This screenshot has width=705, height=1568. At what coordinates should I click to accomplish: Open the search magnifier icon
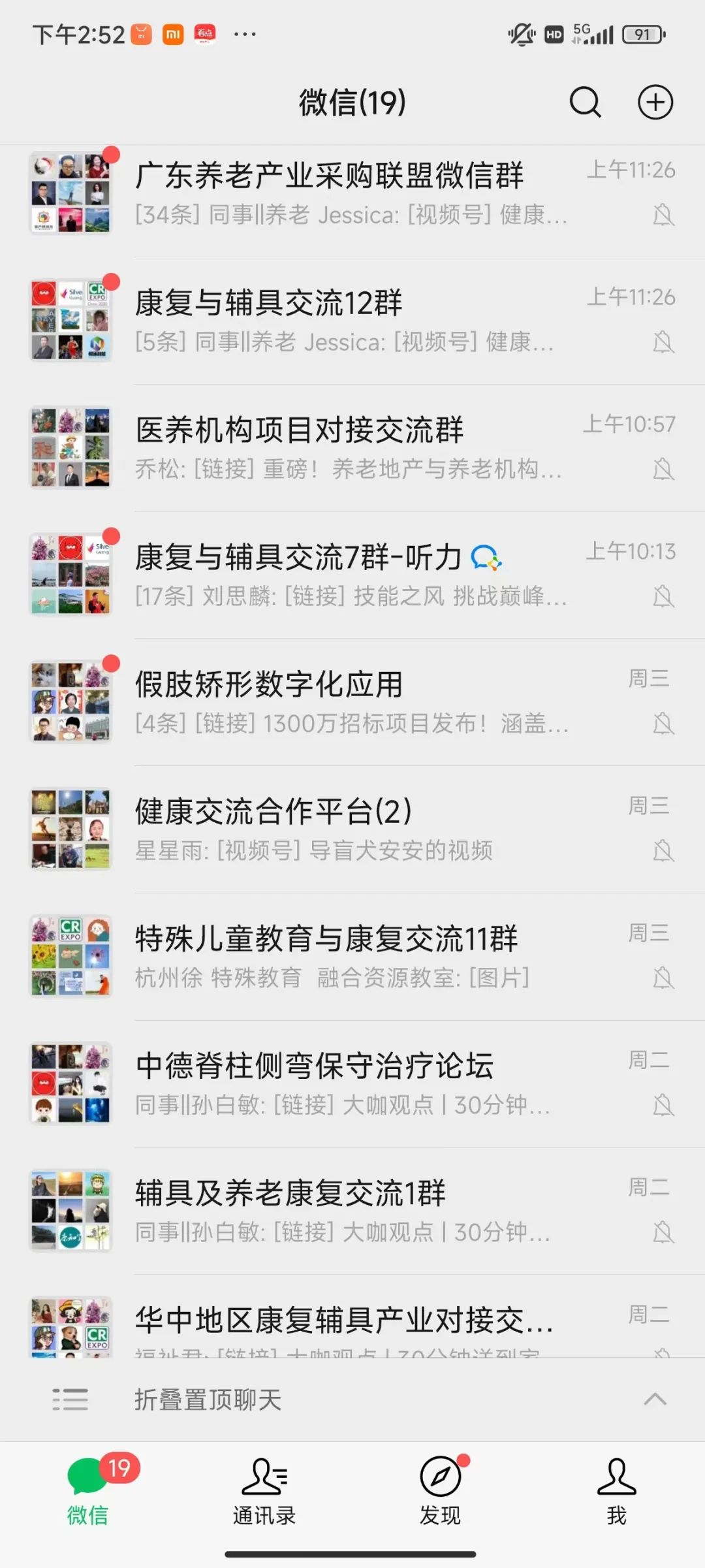tap(585, 103)
